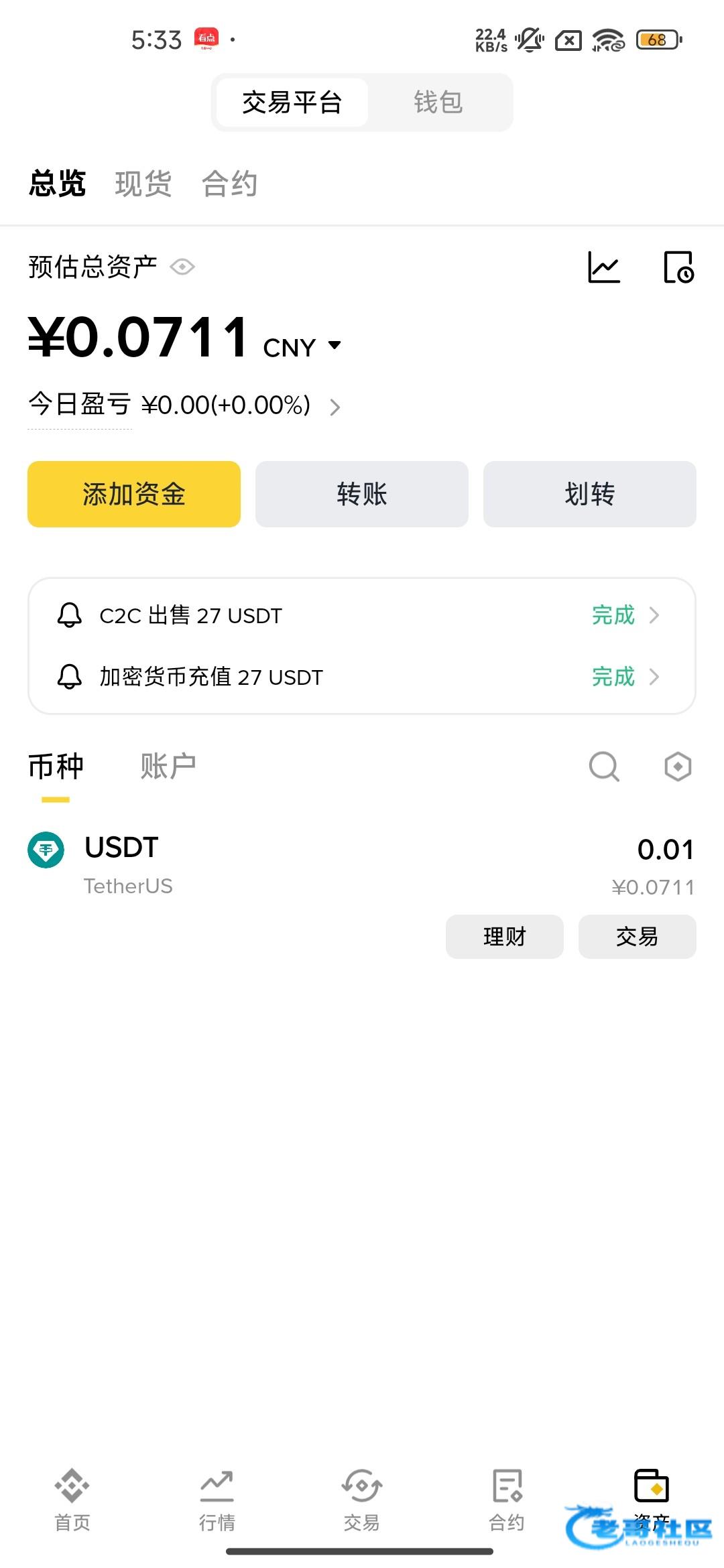Viewport: 724px width, 1568px height.
Task: Open the 现货 tab
Action: point(143,184)
